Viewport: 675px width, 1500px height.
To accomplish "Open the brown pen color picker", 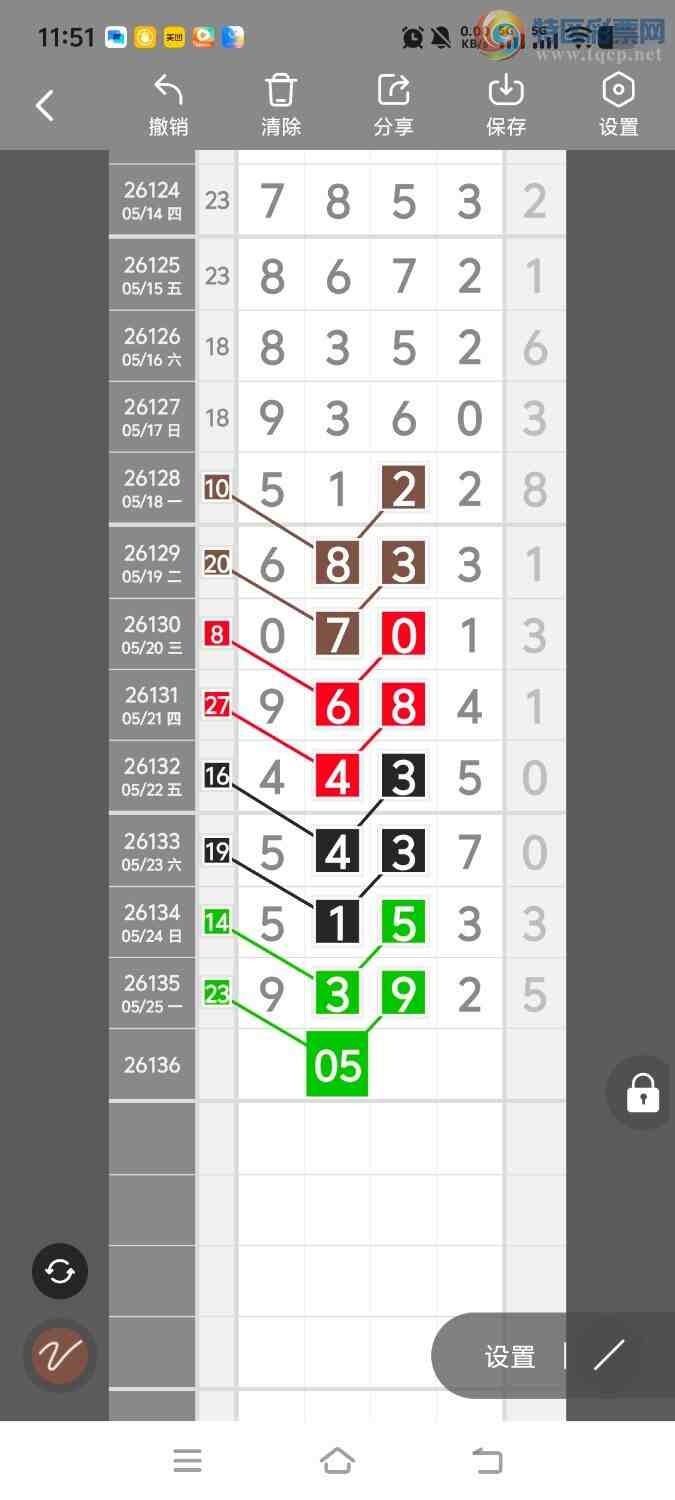I will tap(60, 1356).
